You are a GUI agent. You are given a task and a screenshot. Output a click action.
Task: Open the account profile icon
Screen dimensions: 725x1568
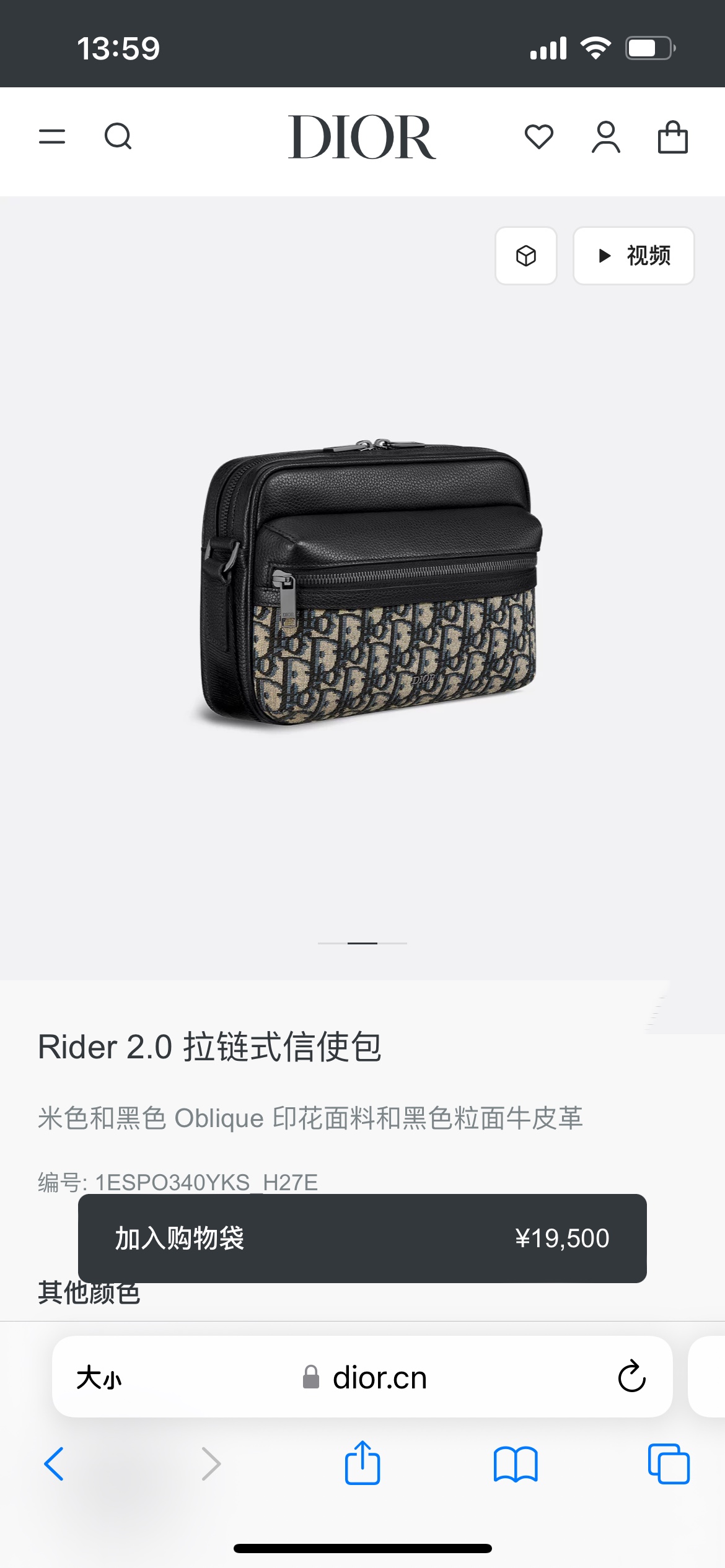click(605, 136)
